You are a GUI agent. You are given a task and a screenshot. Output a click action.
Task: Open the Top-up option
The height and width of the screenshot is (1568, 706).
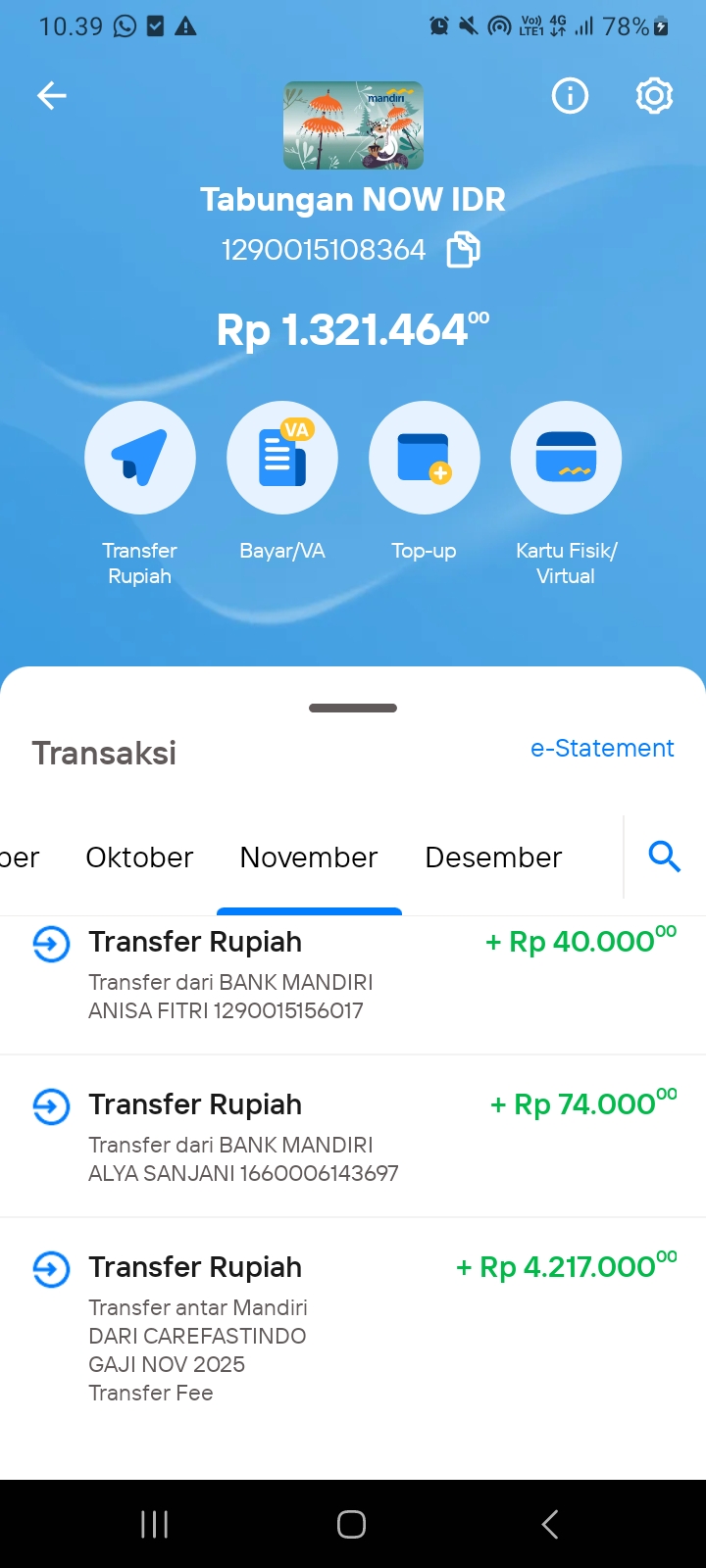click(x=424, y=458)
